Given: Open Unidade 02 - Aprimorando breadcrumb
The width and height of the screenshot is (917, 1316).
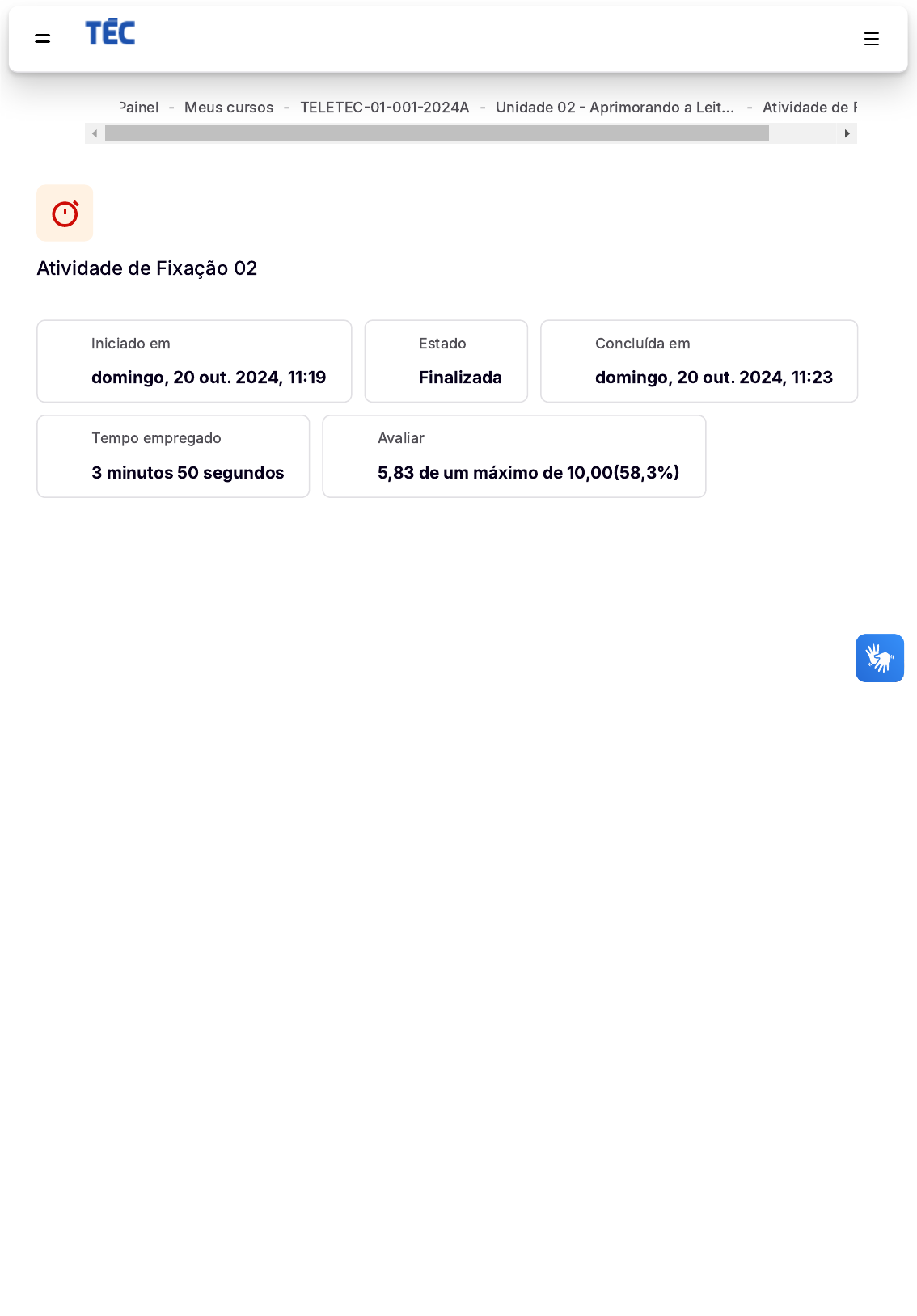Looking at the screenshot, I should [615, 108].
